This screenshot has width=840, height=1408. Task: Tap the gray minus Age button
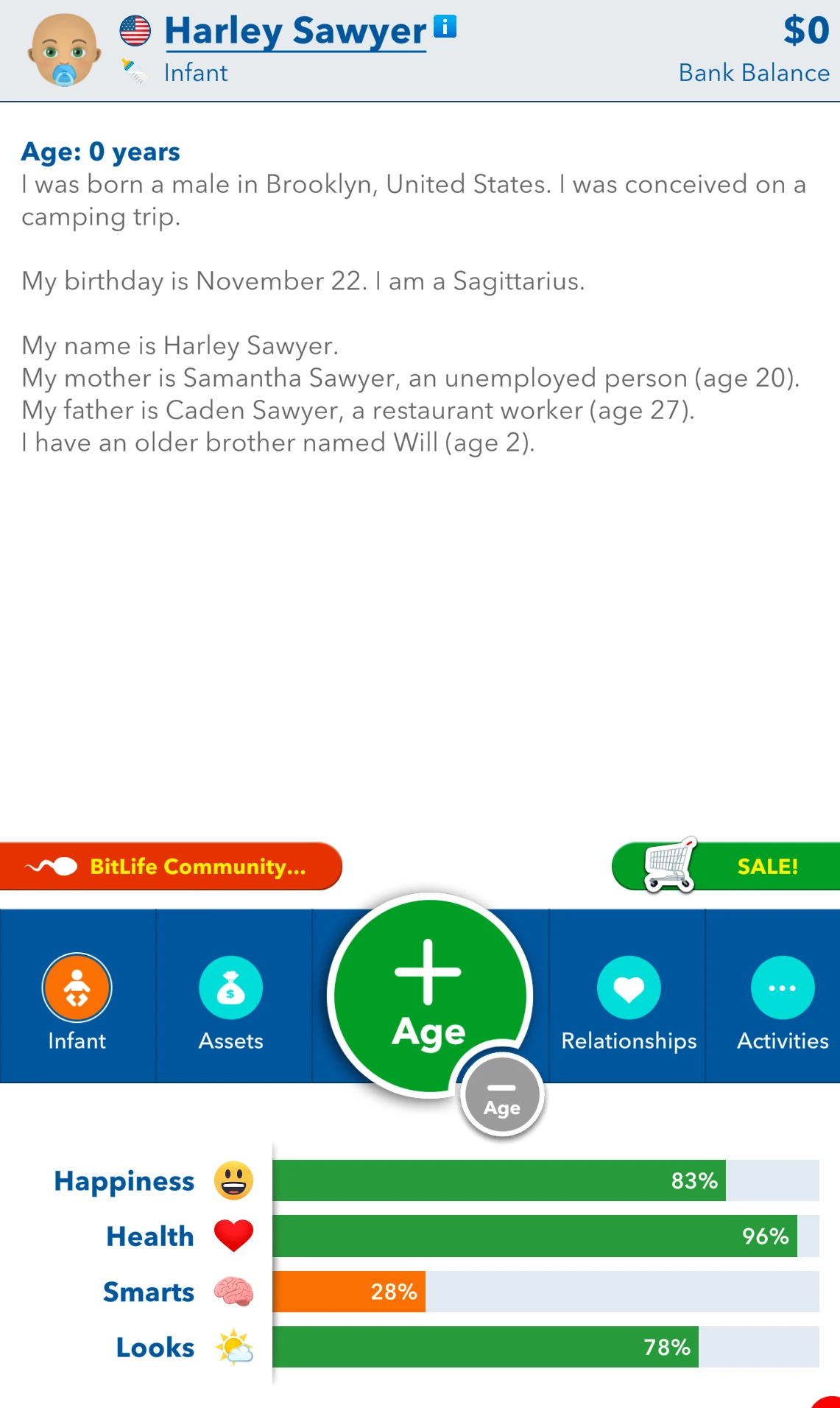(502, 1095)
